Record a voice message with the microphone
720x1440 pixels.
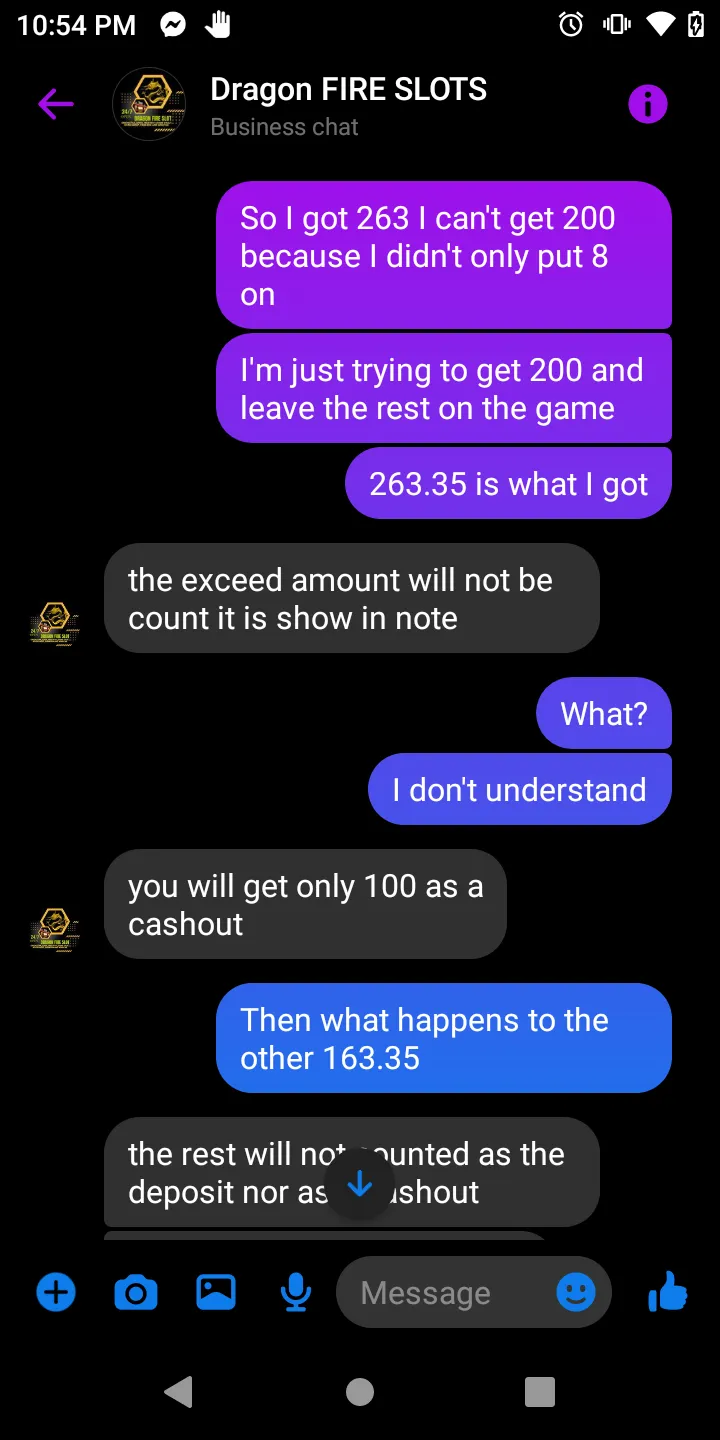point(295,1293)
